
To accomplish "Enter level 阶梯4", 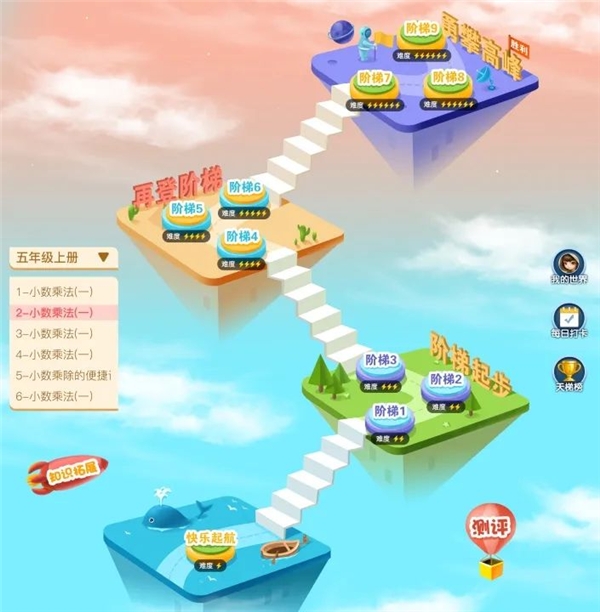I will pyautogui.click(x=241, y=241).
